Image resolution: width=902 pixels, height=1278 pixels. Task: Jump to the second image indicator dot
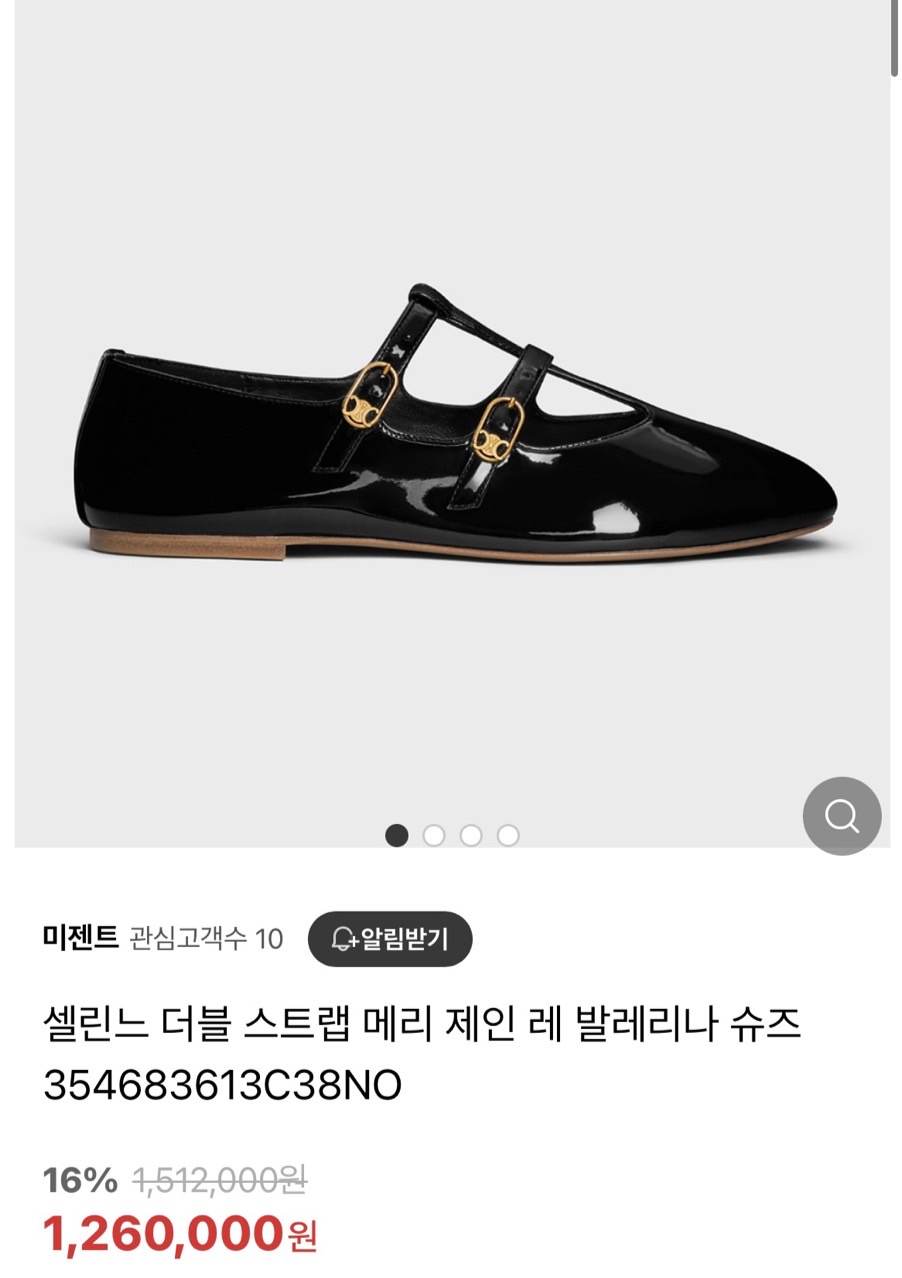(x=434, y=835)
